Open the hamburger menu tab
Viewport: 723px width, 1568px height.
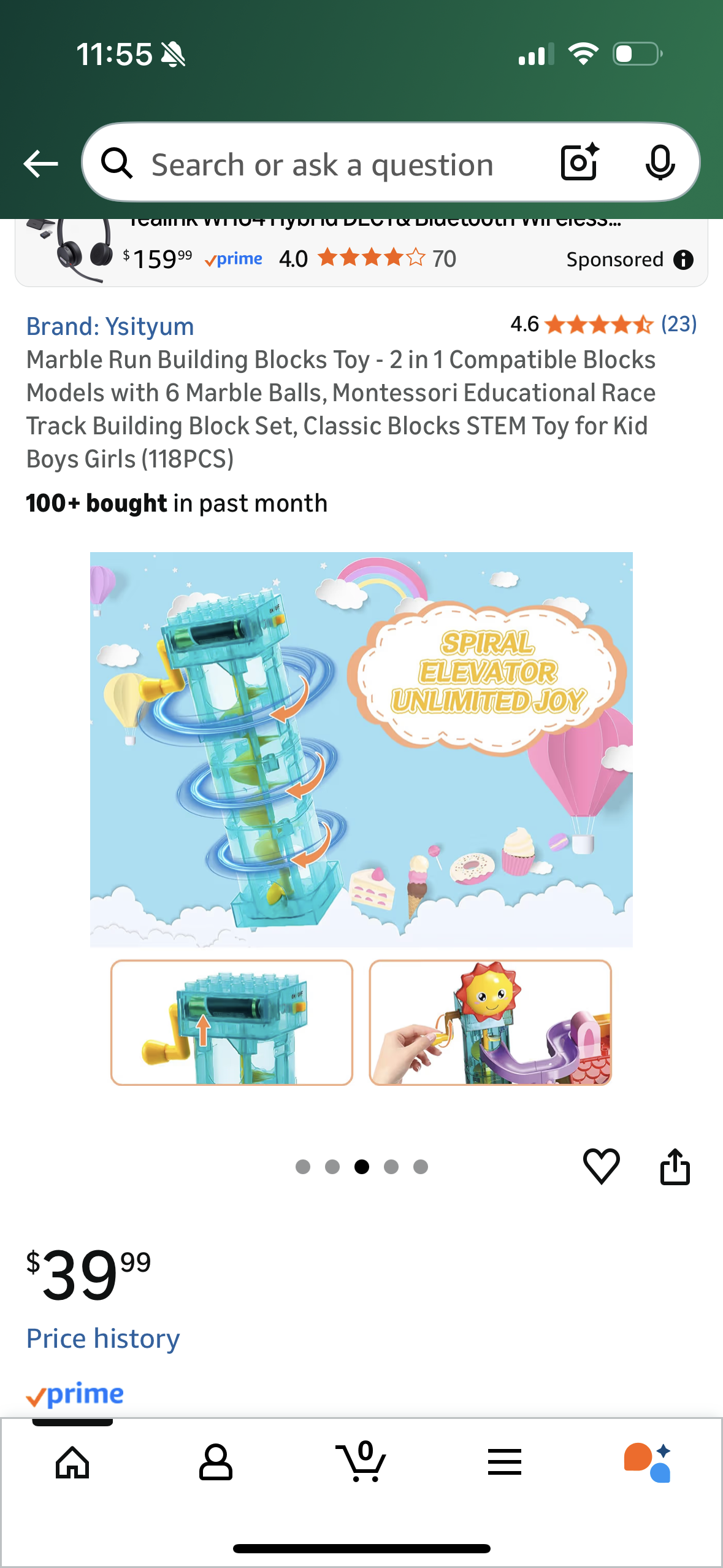pos(505,1462)
